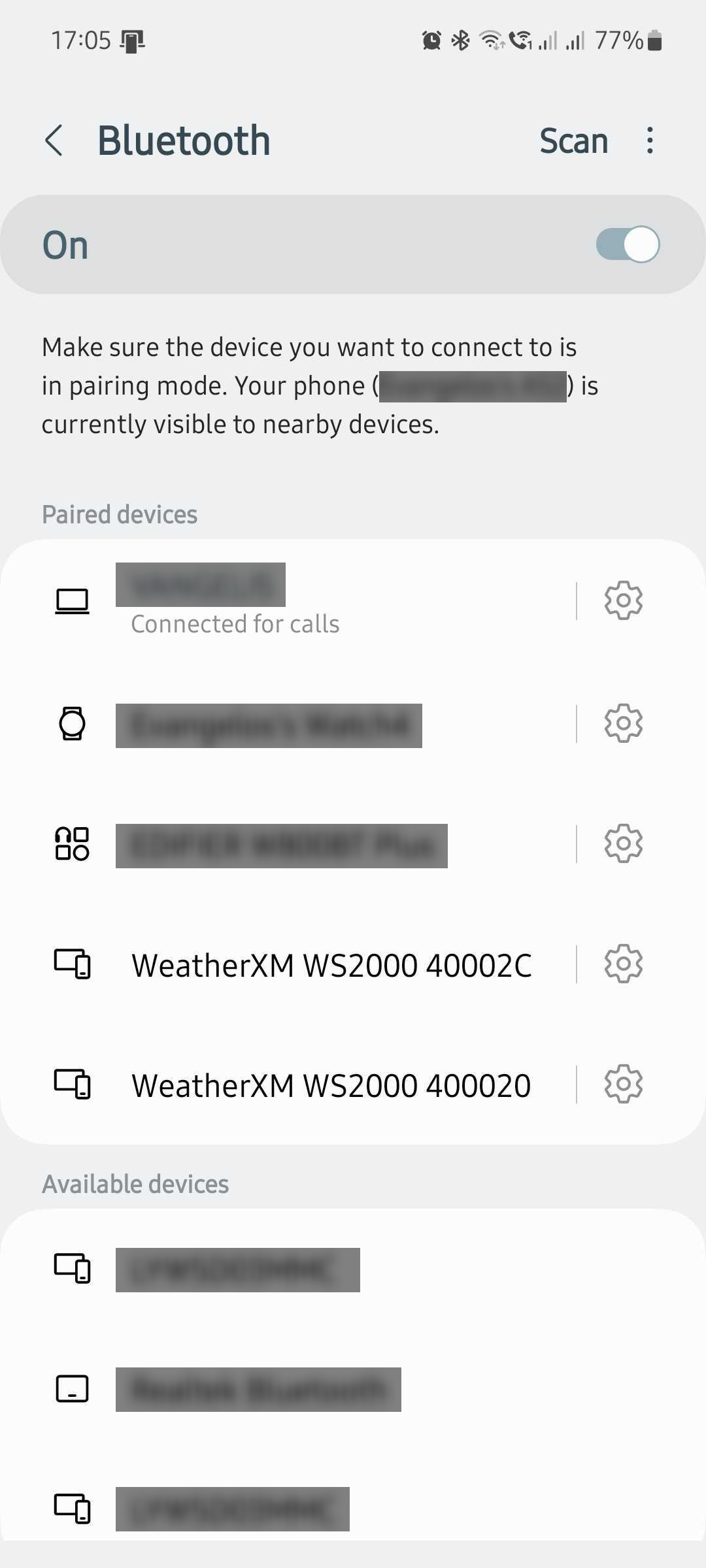Scan for nearby Bluetooth devices

(x=573, y=140)
